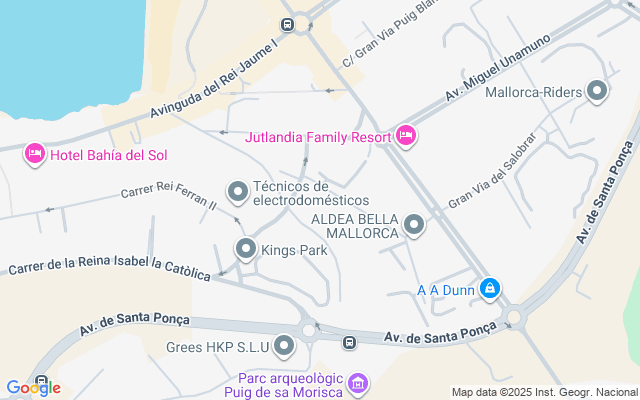Viewport: 640px width, 400px height.
Task: Open the Hotel Bahía del Sol marker
Action: tap(34, 154)
